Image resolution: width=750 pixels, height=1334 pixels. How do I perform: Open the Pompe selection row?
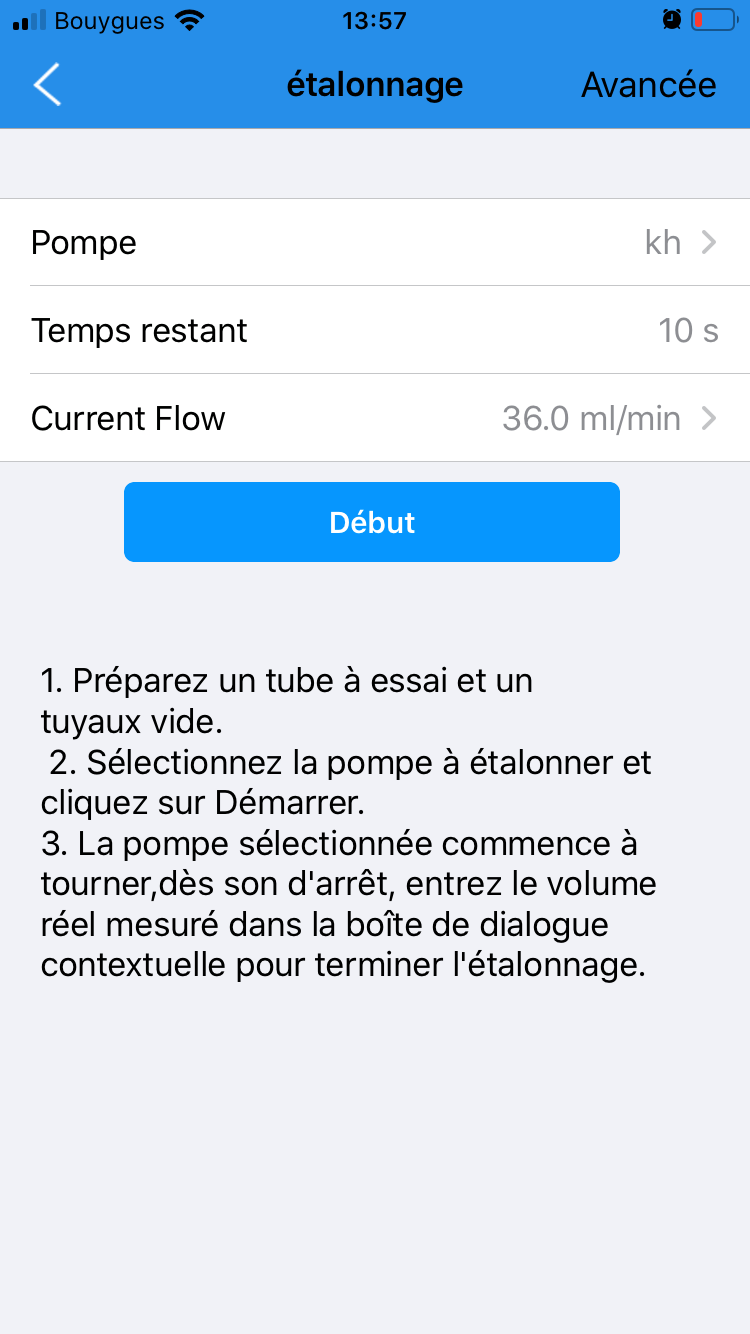click(x=375, y=243)
